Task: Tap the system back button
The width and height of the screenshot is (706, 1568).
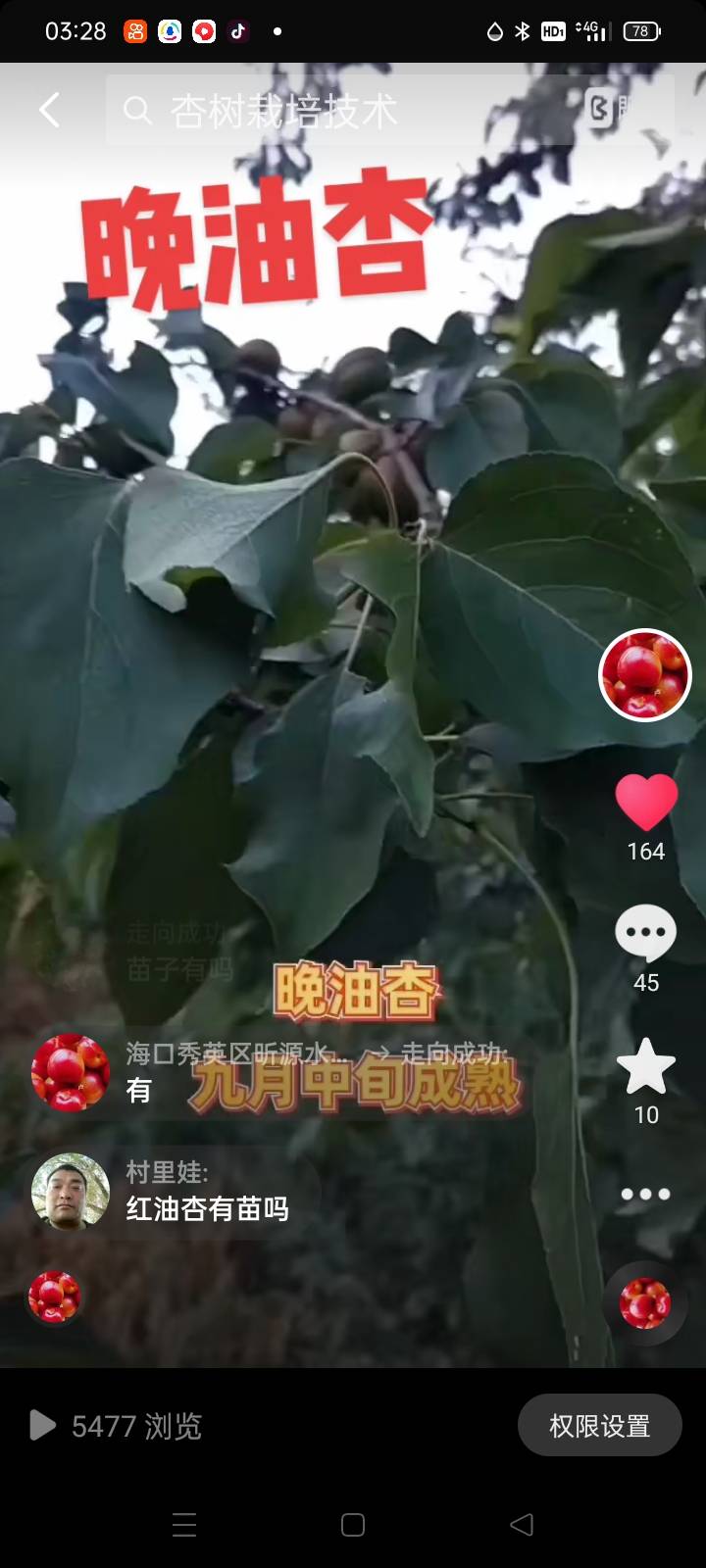Action: [522, 1524]
